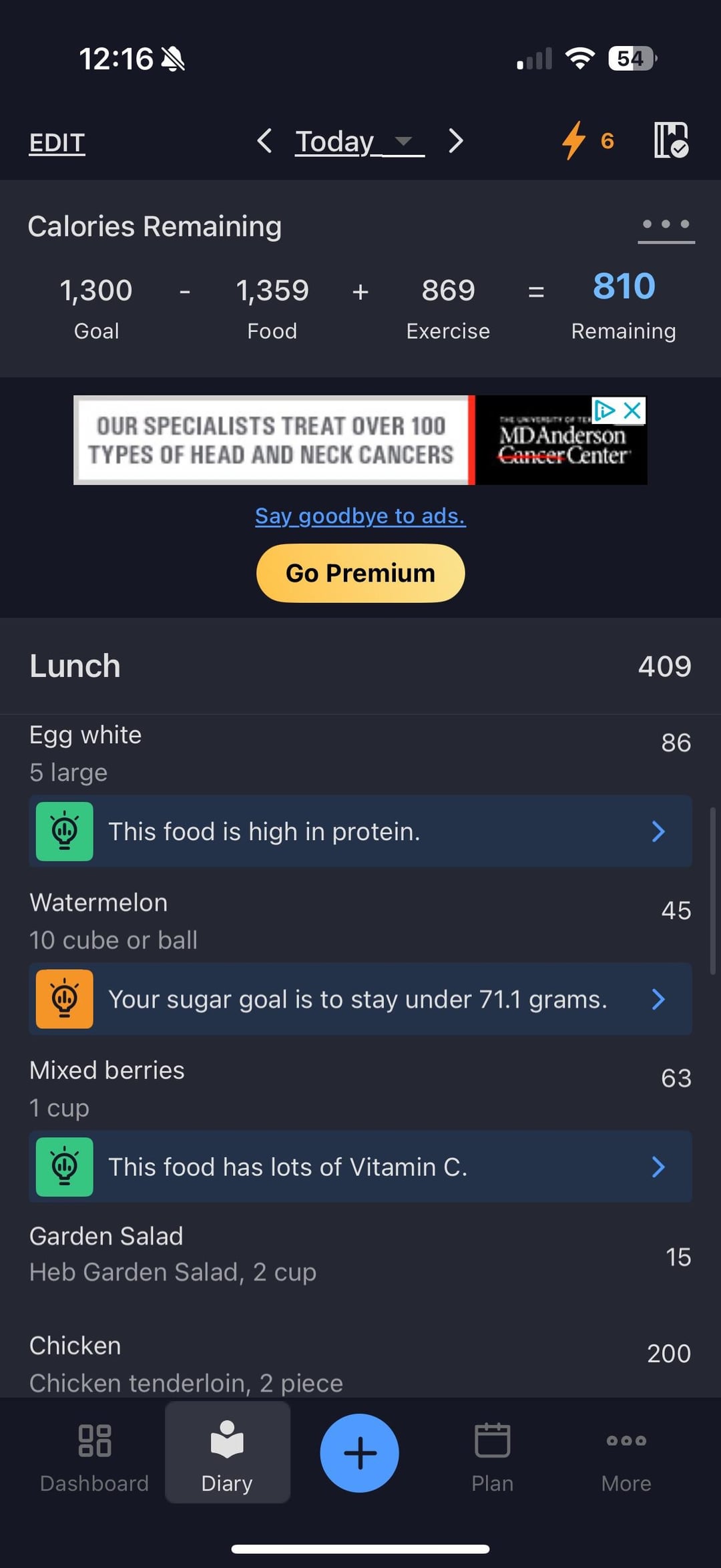The width and height of the screenshot is (721, 1568).
Task: Tap the Go Premium button
Action: 360,573
